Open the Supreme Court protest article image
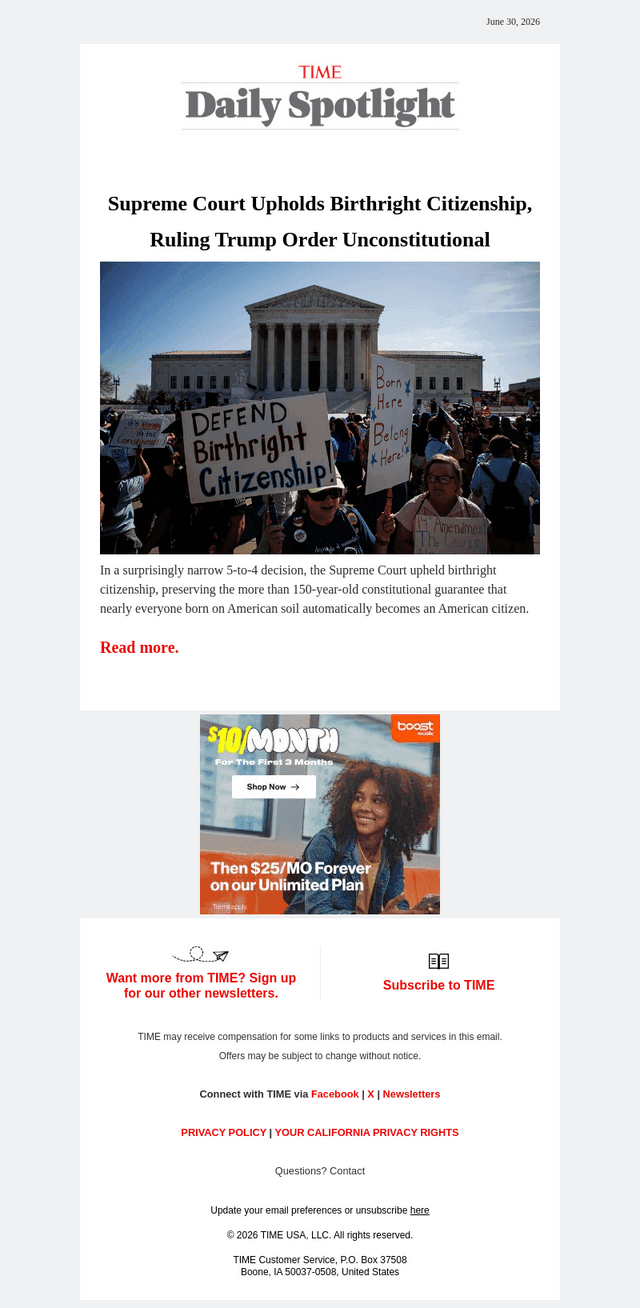 pos(320,408)
